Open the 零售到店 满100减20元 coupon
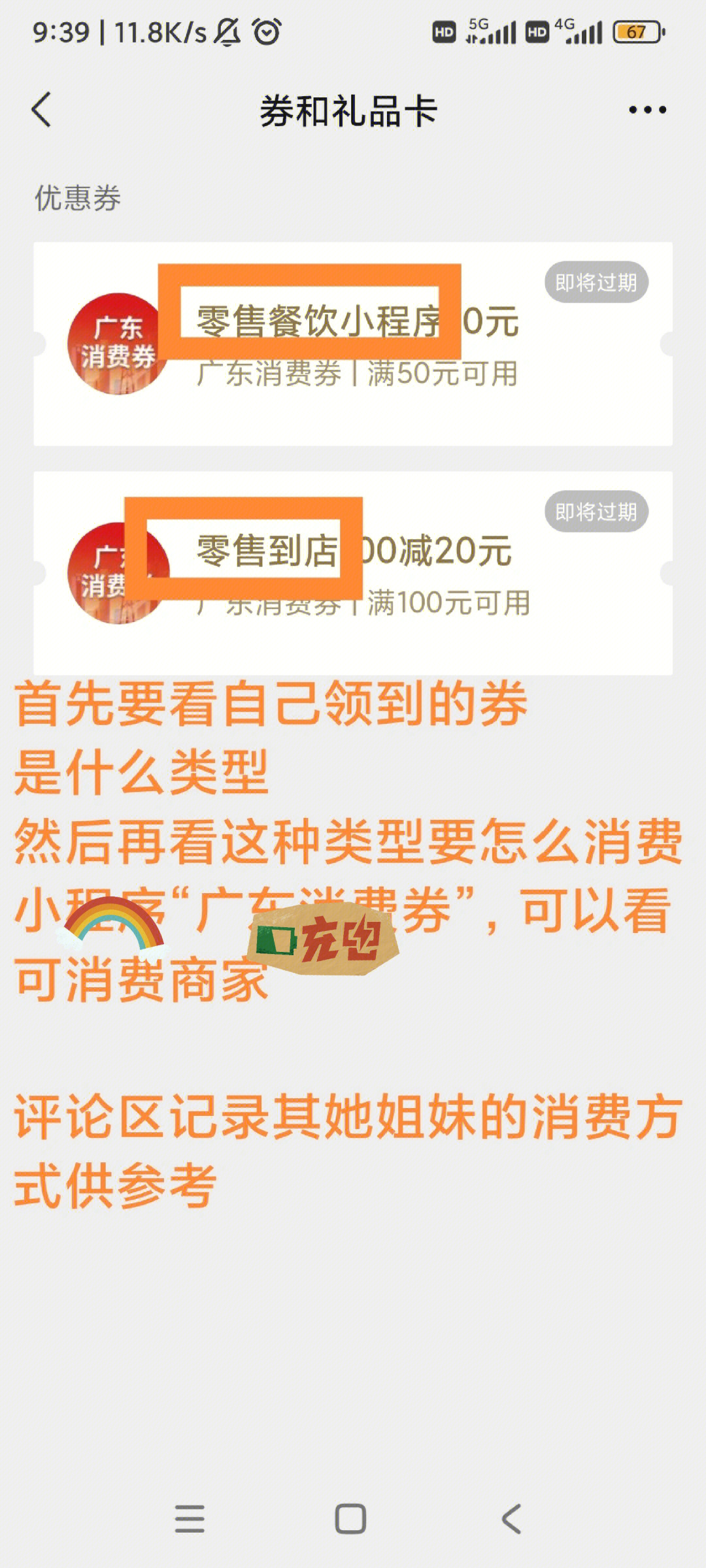Image resolution: width=706 pixels, height=1568 pixels. [x=353, y=573]
